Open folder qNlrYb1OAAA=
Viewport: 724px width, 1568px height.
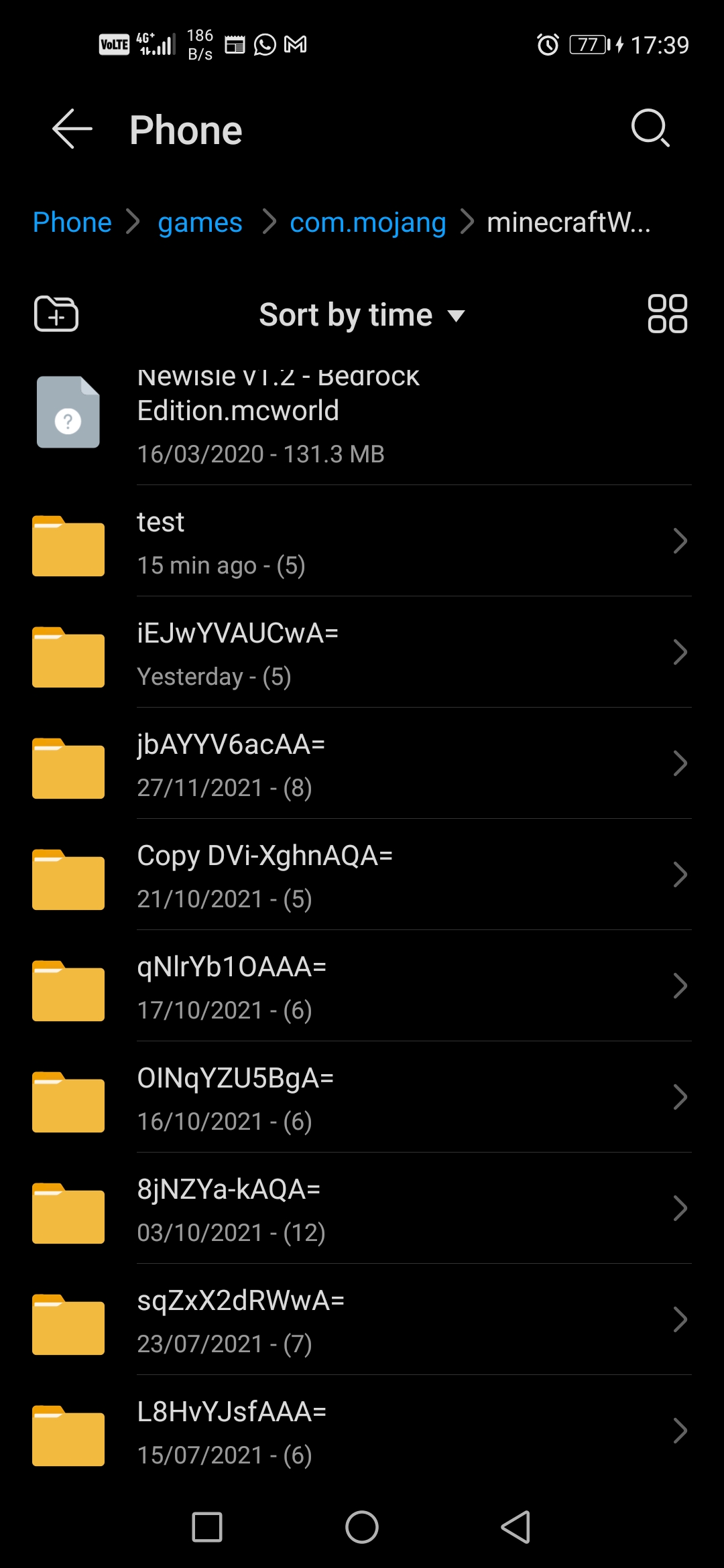[x=362, y=986]
